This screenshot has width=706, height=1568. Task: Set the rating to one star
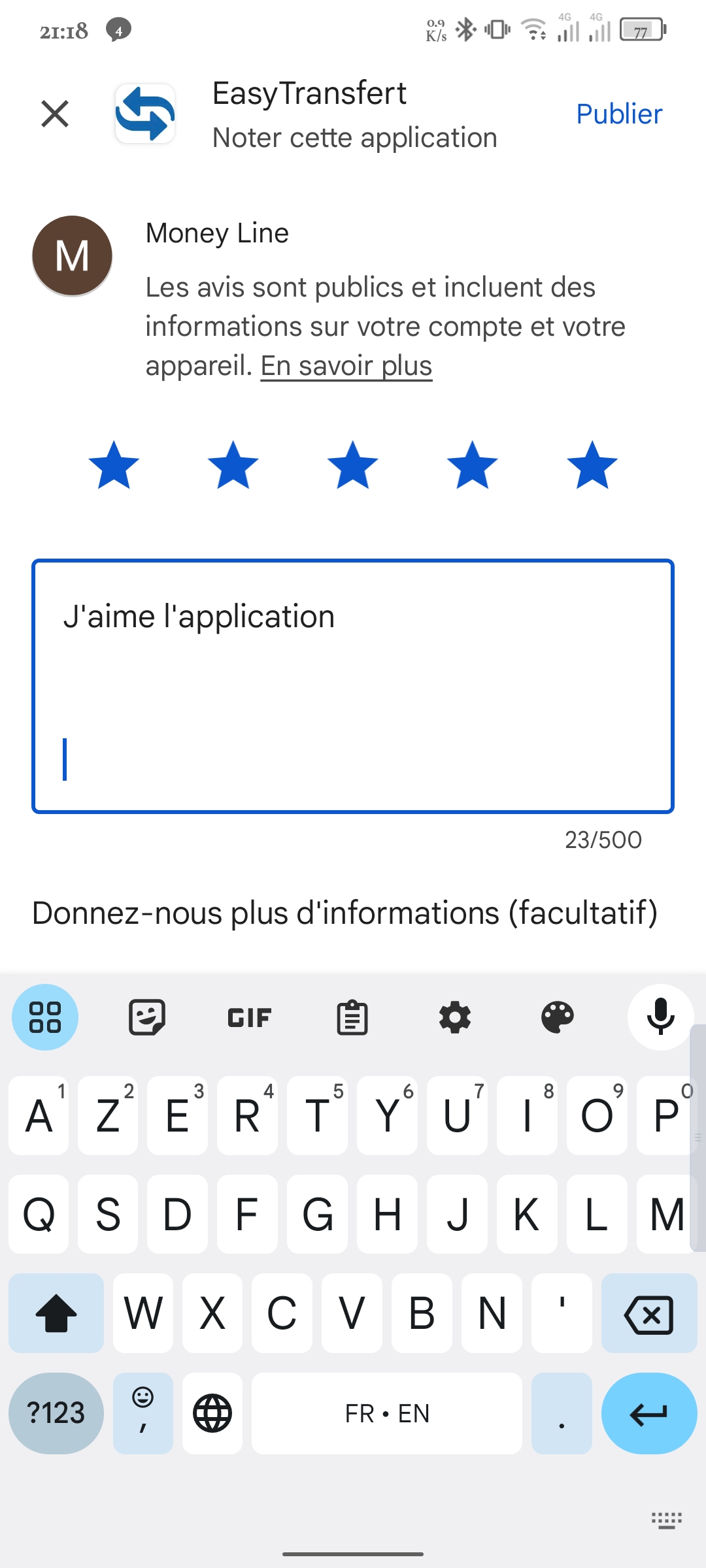[114, 465]
